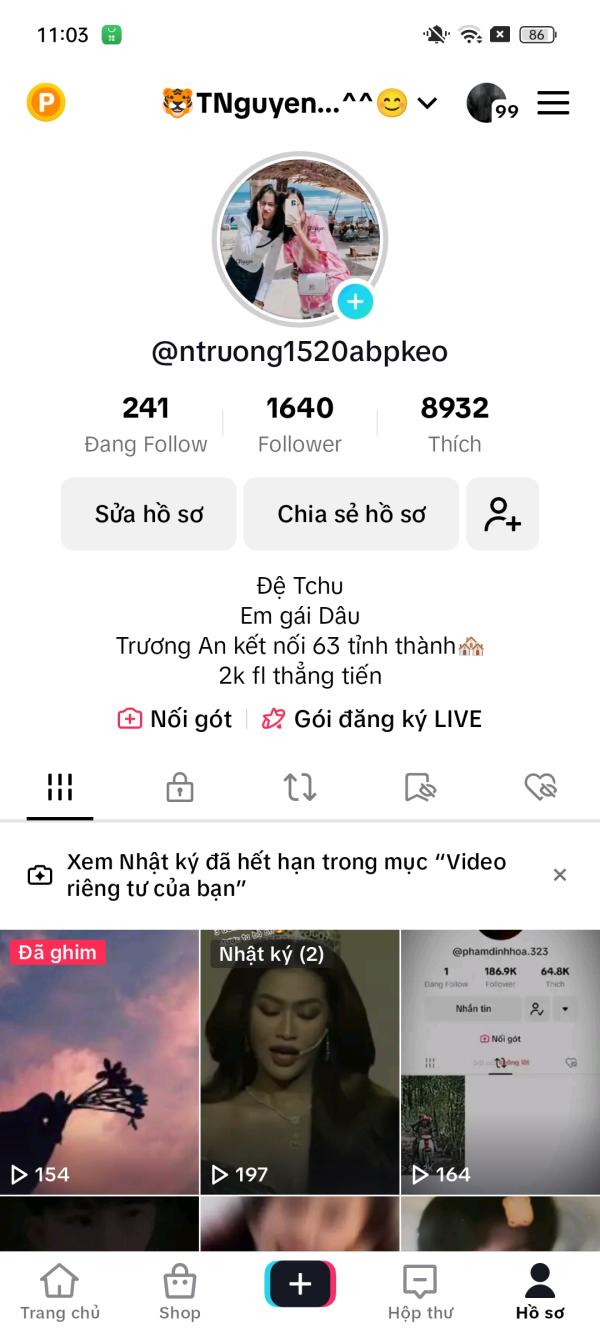Image resolution: width=600 pixels, height=1333 pixels.
Task: Tap Chia sẻ hồ sơ button
Action: 351,514
